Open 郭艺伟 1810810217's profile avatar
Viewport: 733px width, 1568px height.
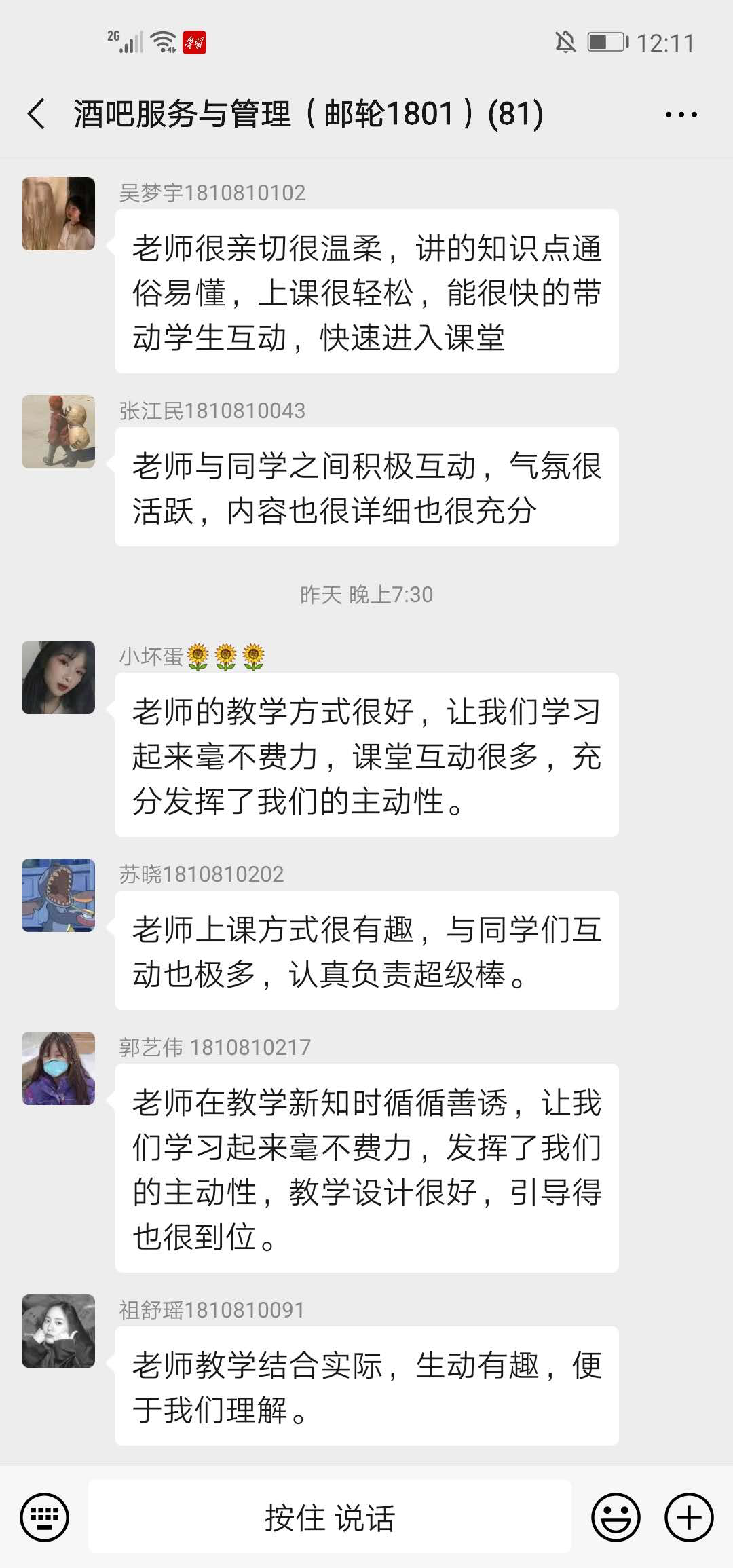(58, 1068)
